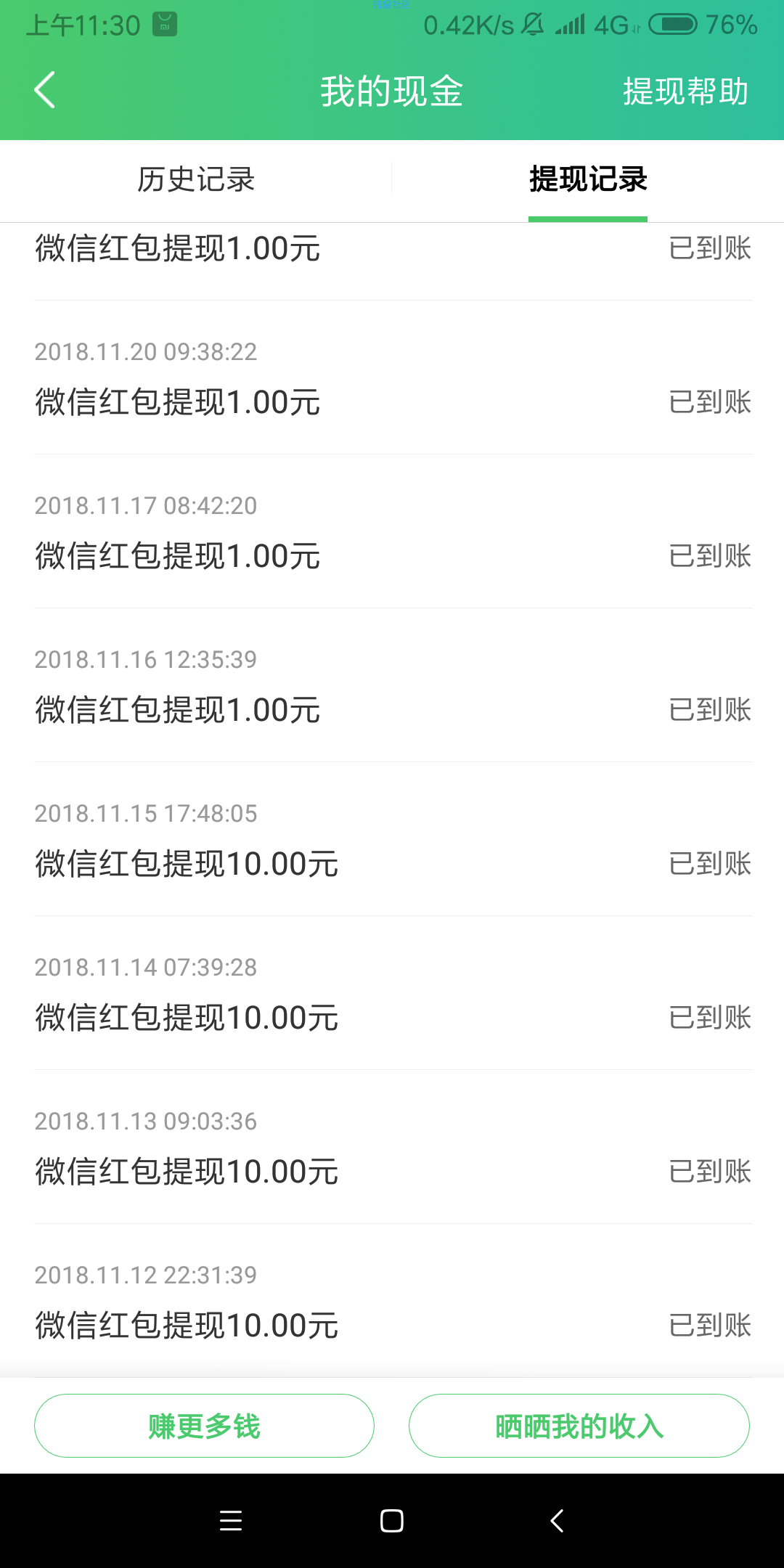
Task: Open recent apps from the navigation bar
Action: (x=231, y=1521)
